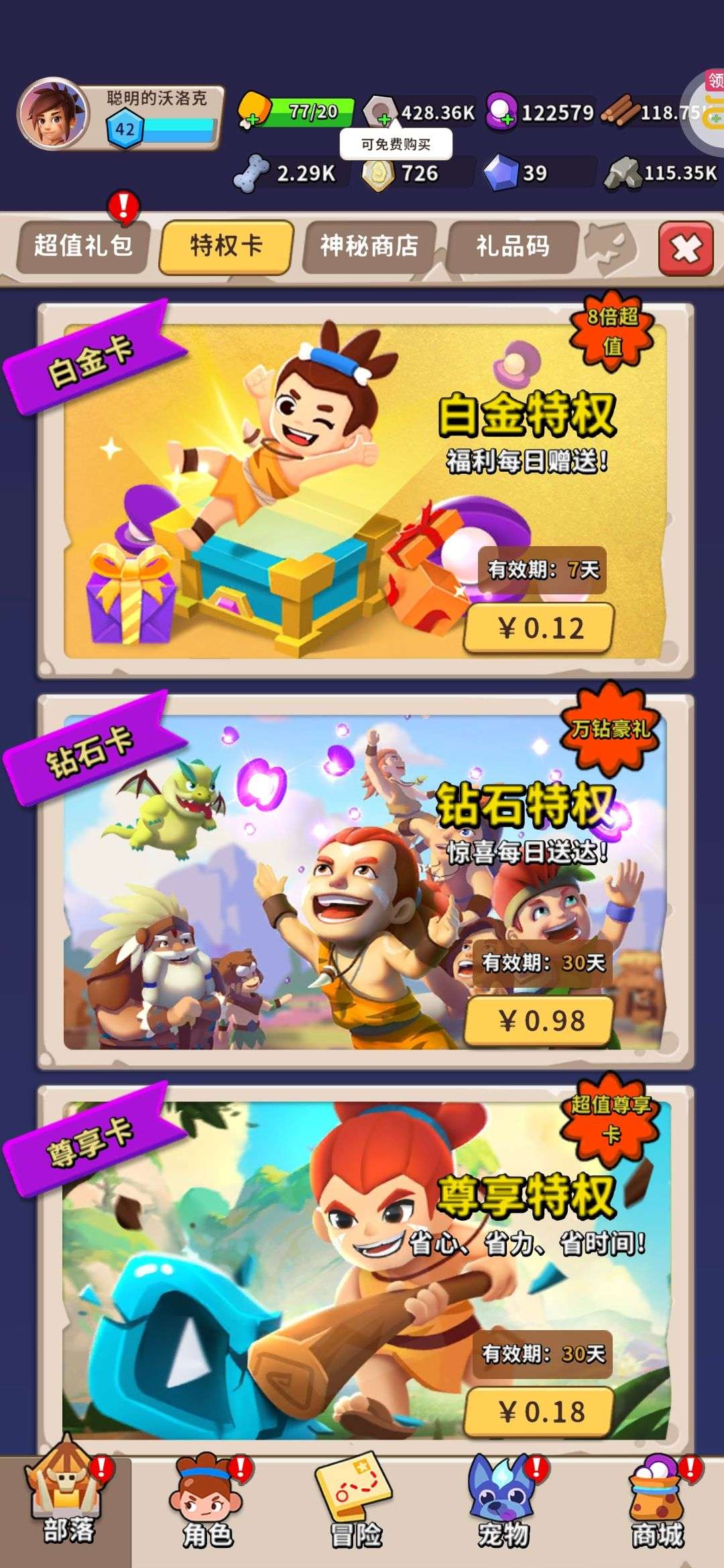The width and height of the screenshot is (724, 1568).
Task: Close the shop panel with red X
Action: (x=685, y=249)
